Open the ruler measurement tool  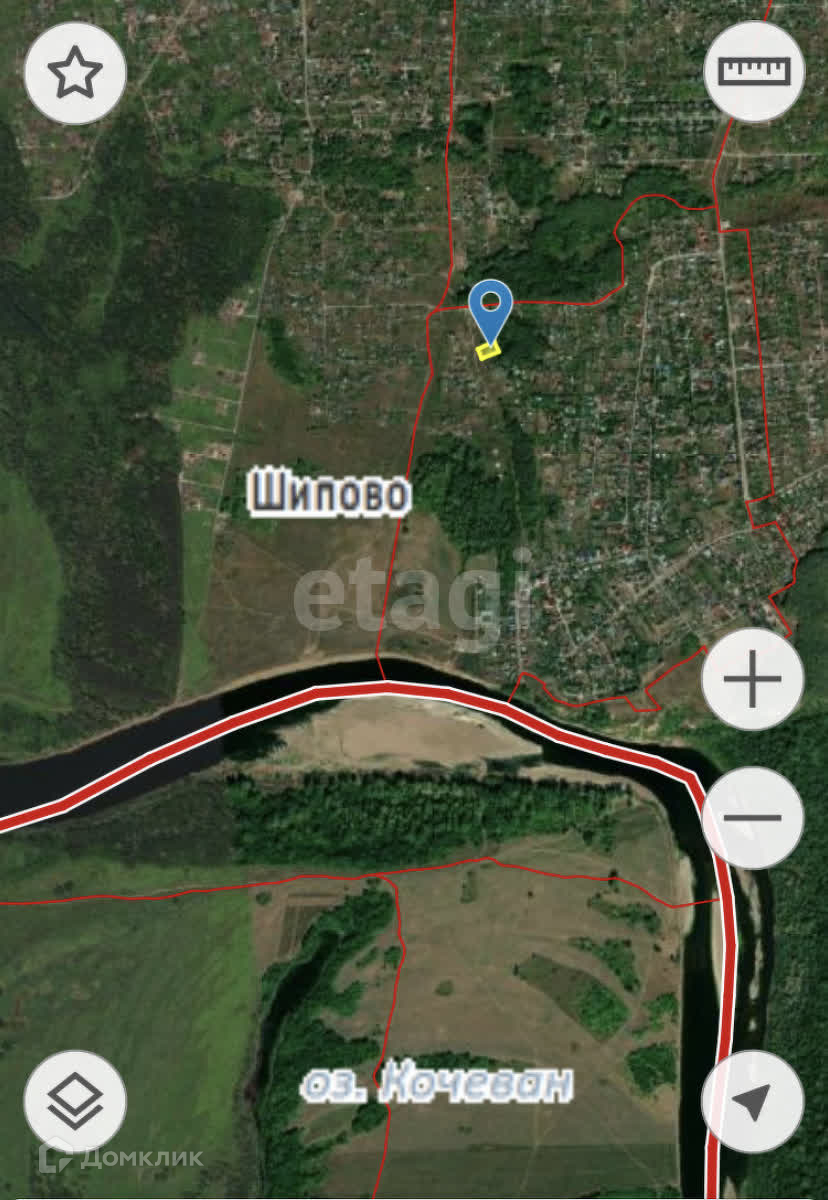(754, 71)
